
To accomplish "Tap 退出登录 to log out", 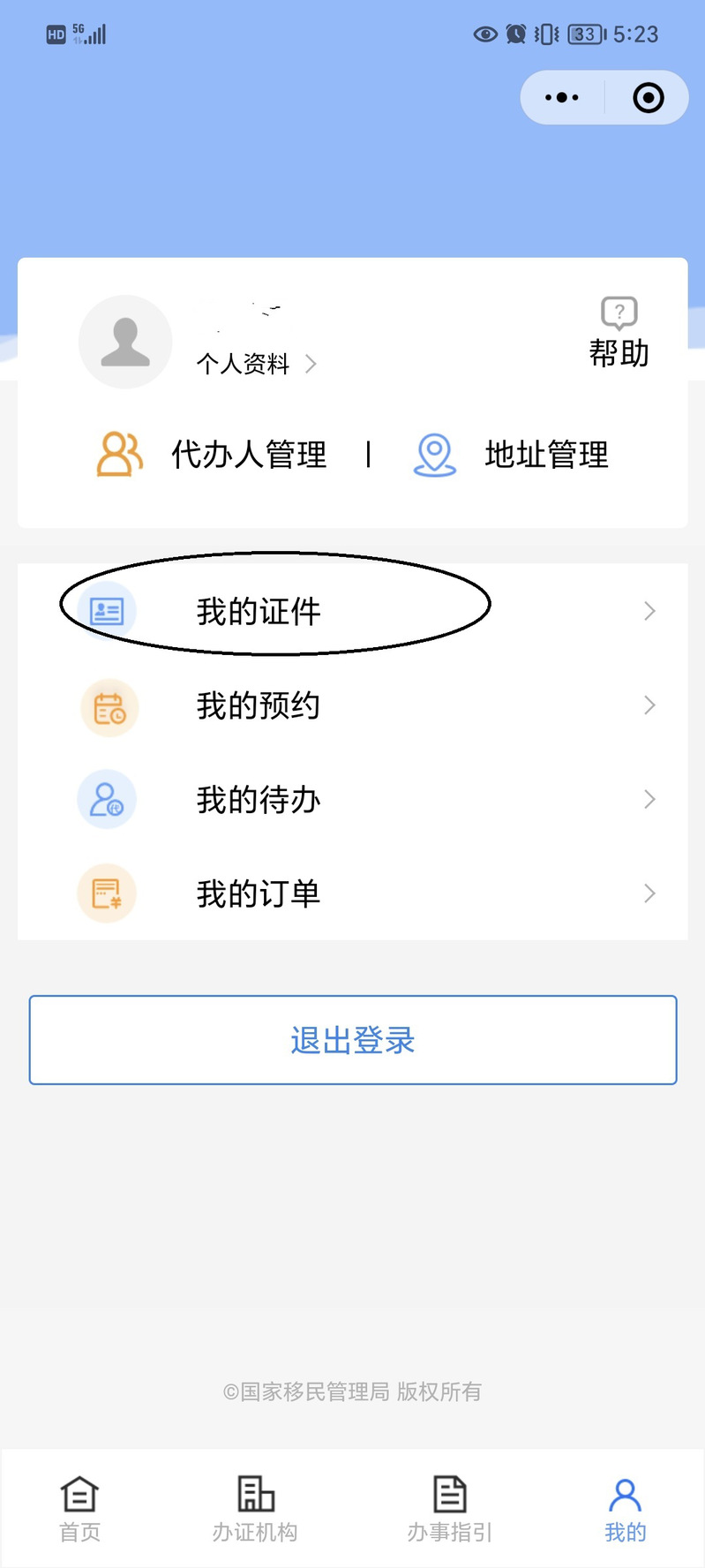I will click(353, 1040).
